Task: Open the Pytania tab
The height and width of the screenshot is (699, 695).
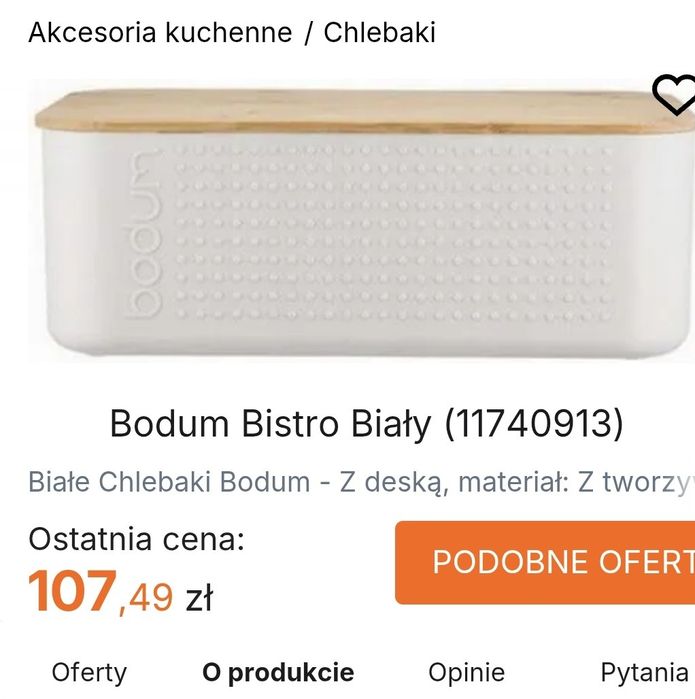Action: click(x=645, y=672)
